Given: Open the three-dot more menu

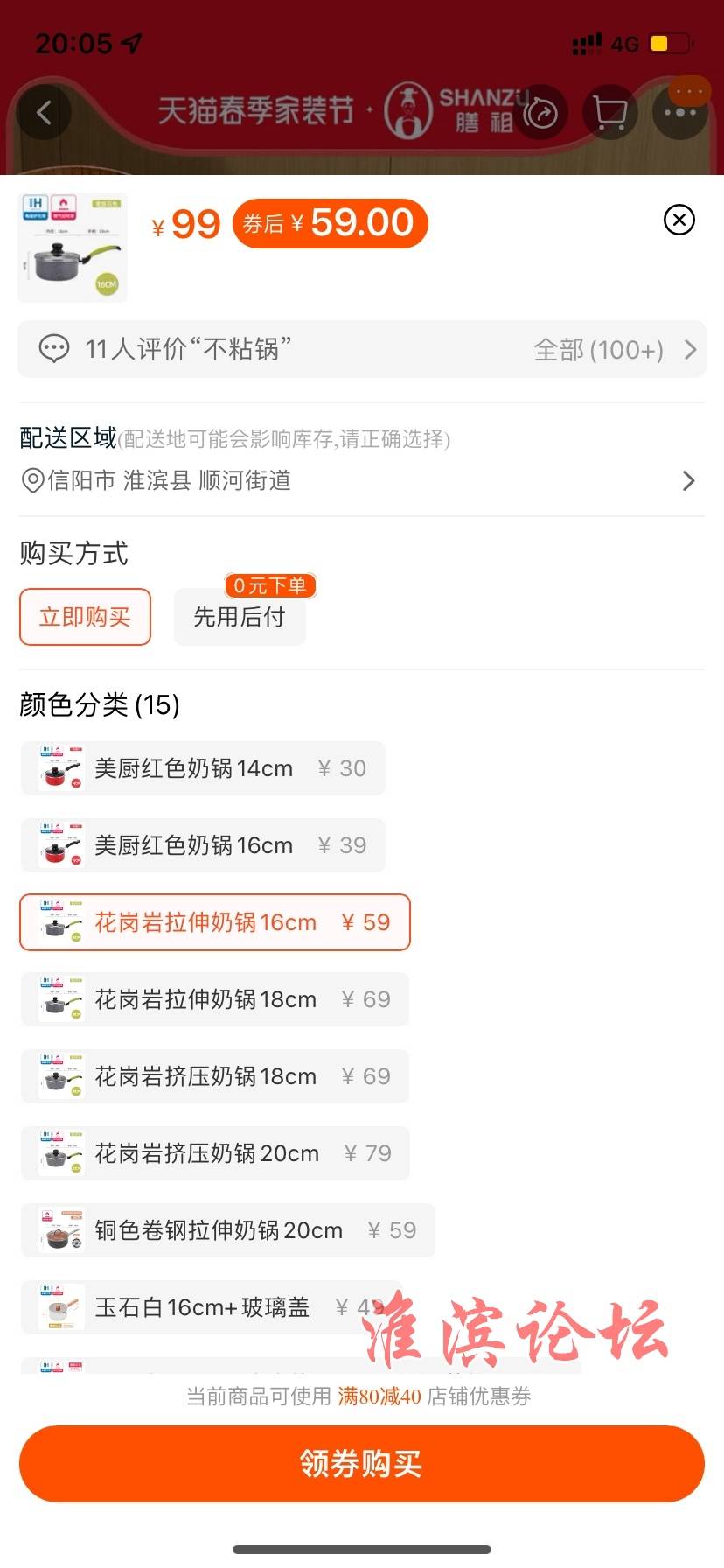Looking at the screenshot, I should [680, 112].
